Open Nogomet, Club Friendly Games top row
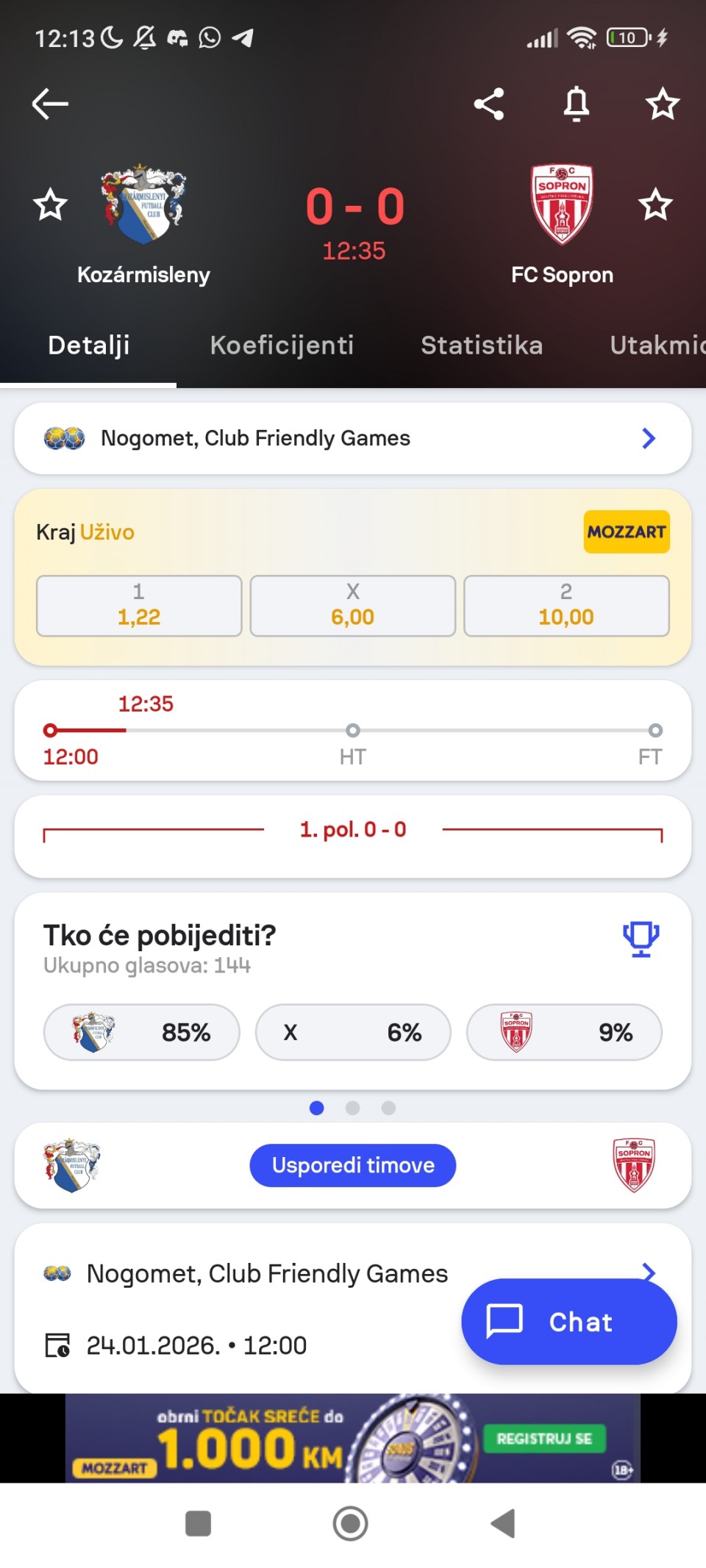 353,438
